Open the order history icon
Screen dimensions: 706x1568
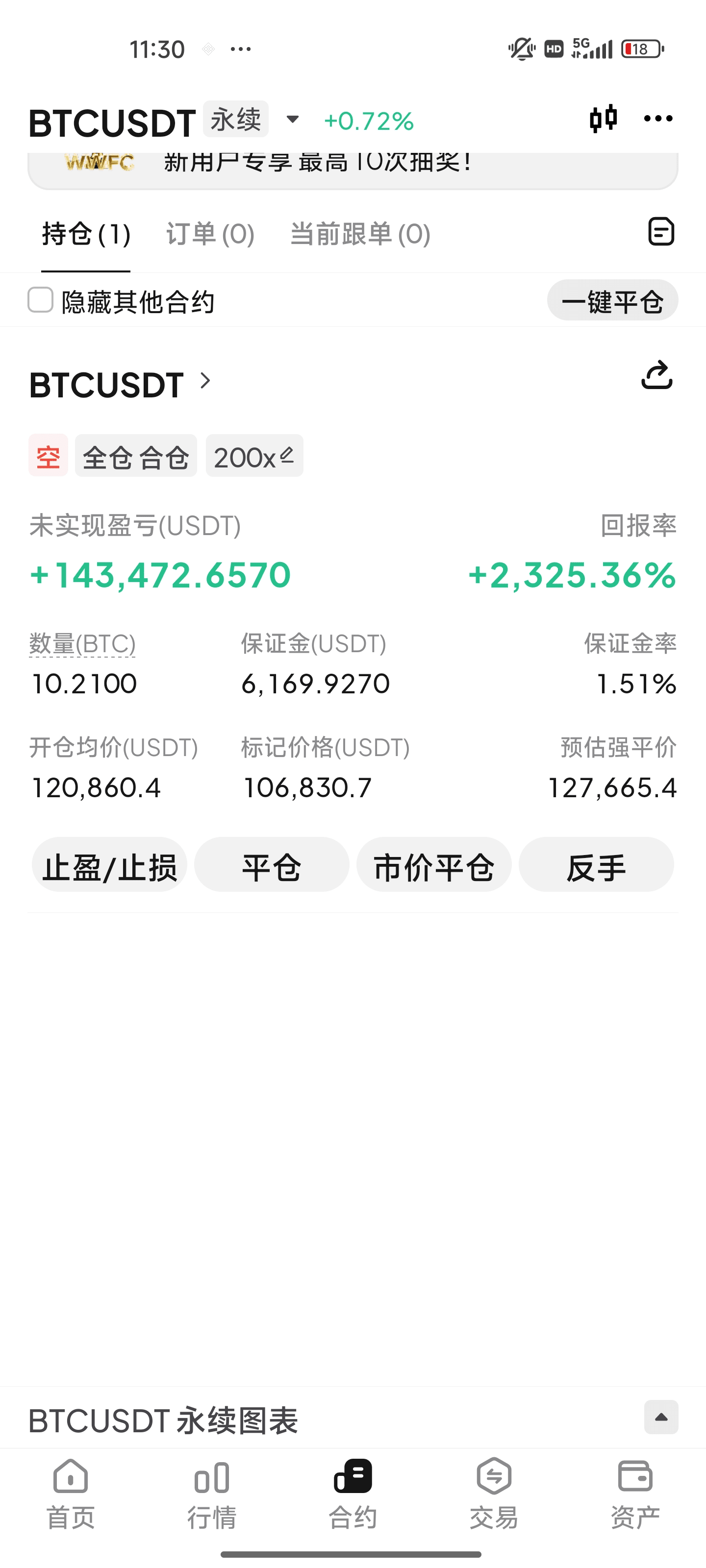(661, 232)
